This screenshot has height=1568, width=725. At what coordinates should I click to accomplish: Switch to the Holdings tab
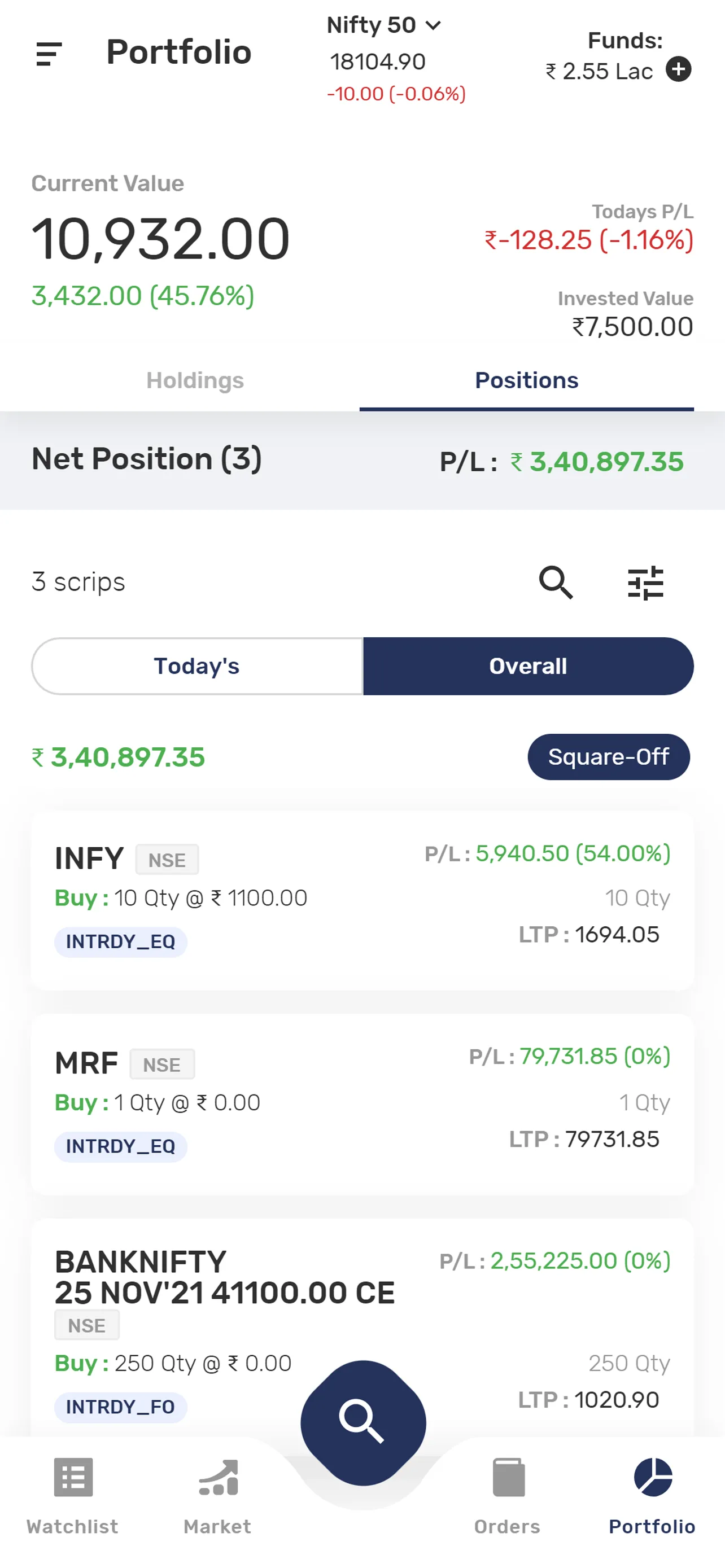tap(195, 380)
